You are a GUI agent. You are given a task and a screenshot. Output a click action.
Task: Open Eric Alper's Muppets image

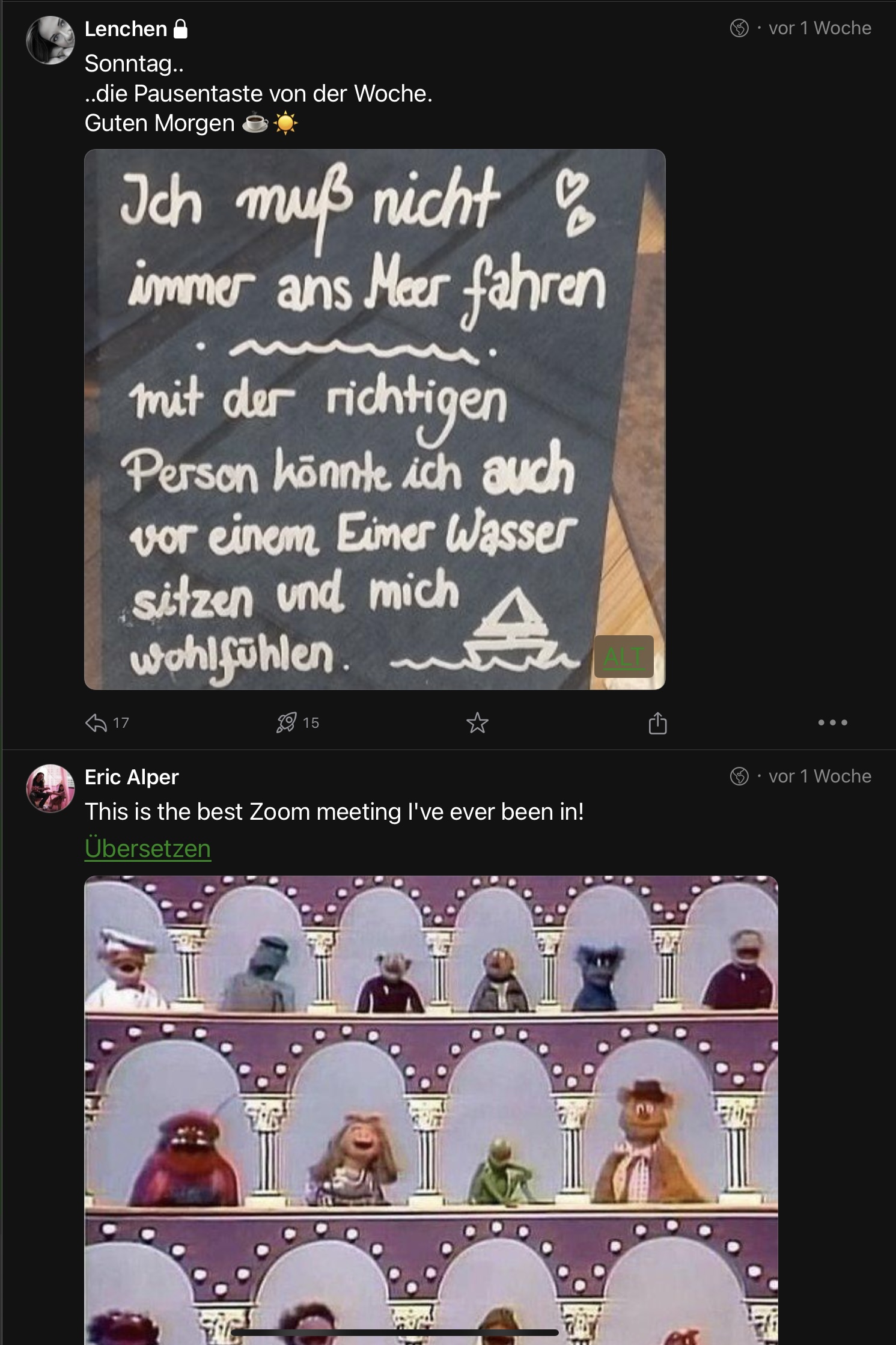point(431,1106)
